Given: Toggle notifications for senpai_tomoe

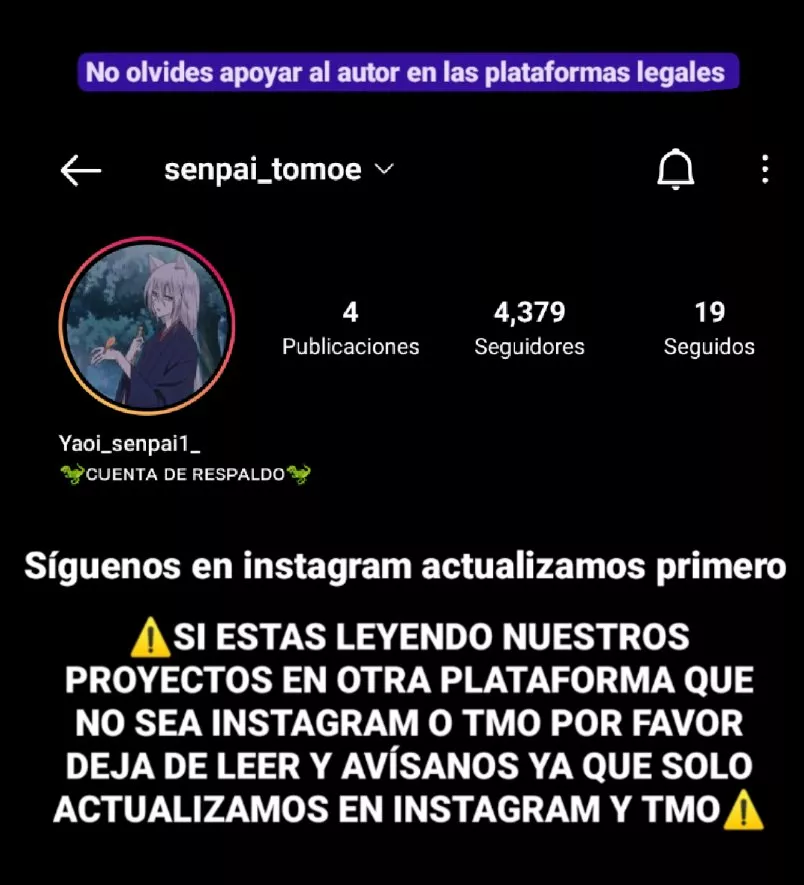Looking at the screenshot, I should (x=675, y=169).
